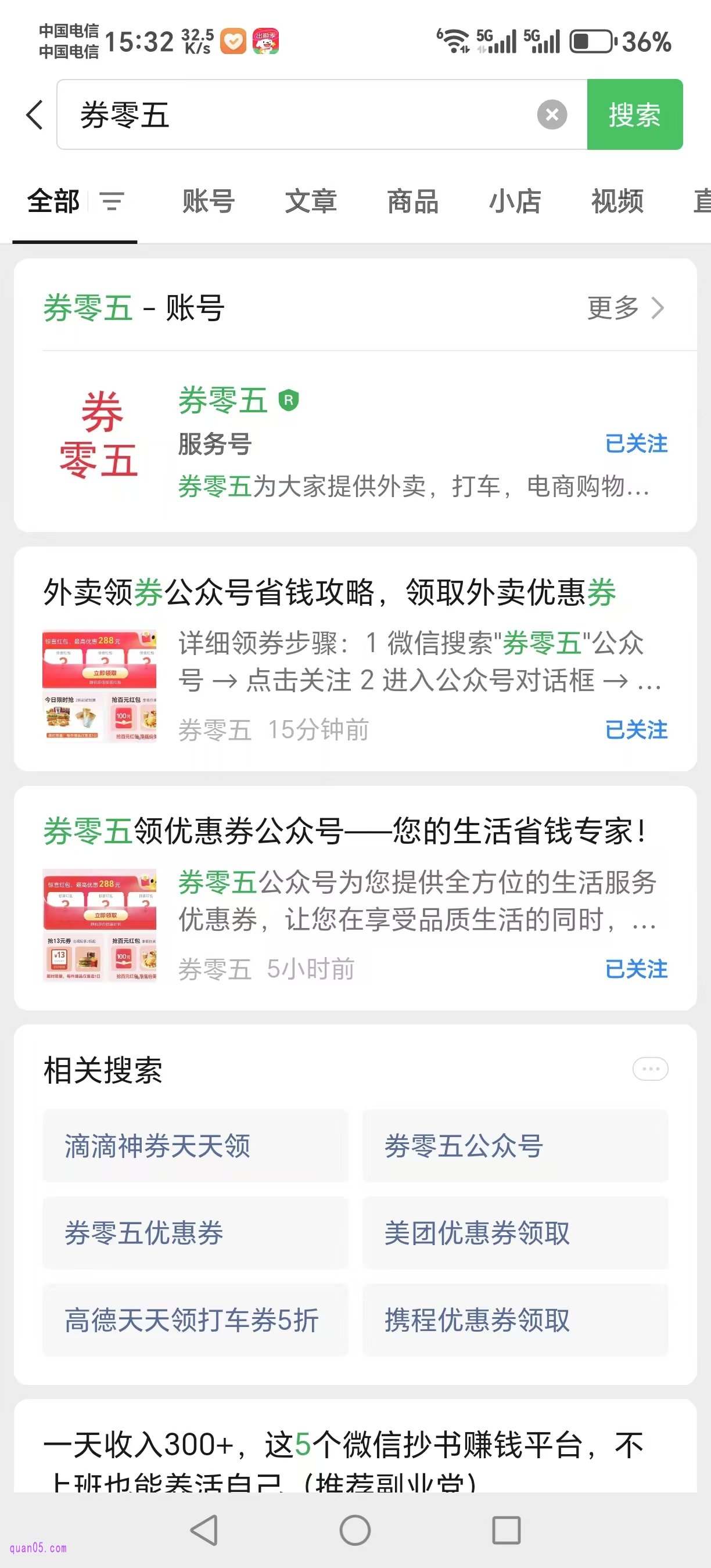Open the filter icon beside 全部
Screen dimensions: 711x1568
(x=112, y=201)
